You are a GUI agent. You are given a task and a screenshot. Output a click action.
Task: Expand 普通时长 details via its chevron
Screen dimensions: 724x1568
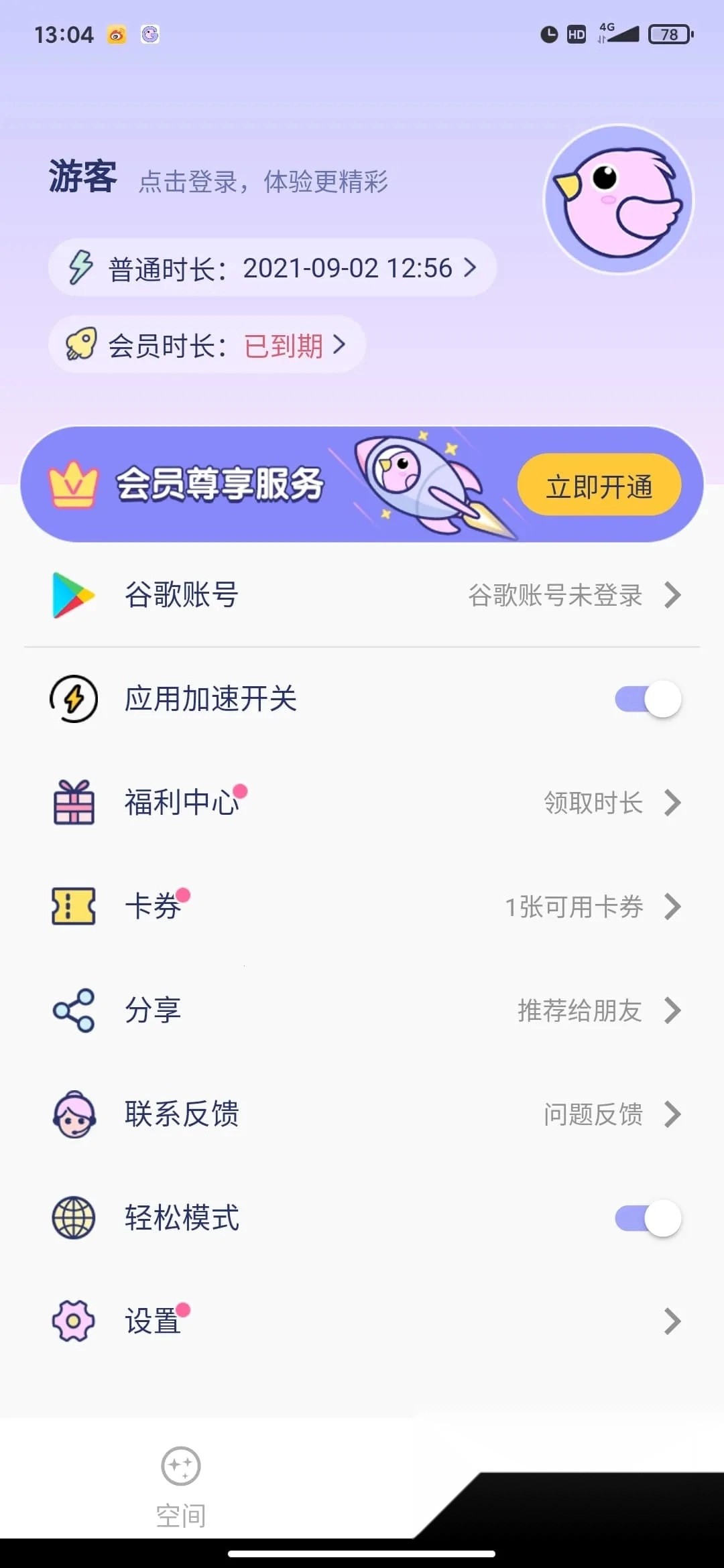[x=469, y=268]
